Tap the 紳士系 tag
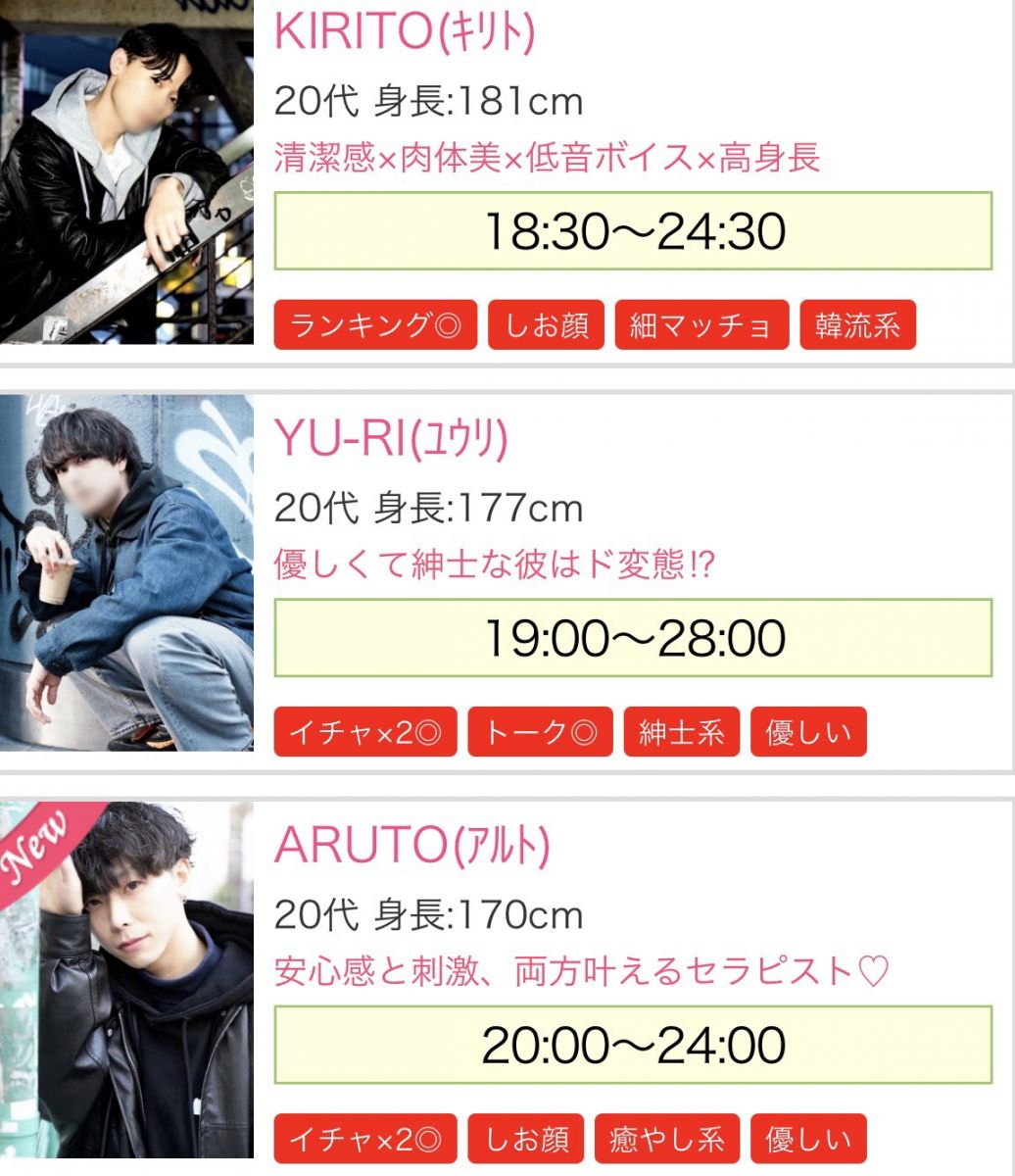This screenshot has height=1176, width=1015. point(682,732)
